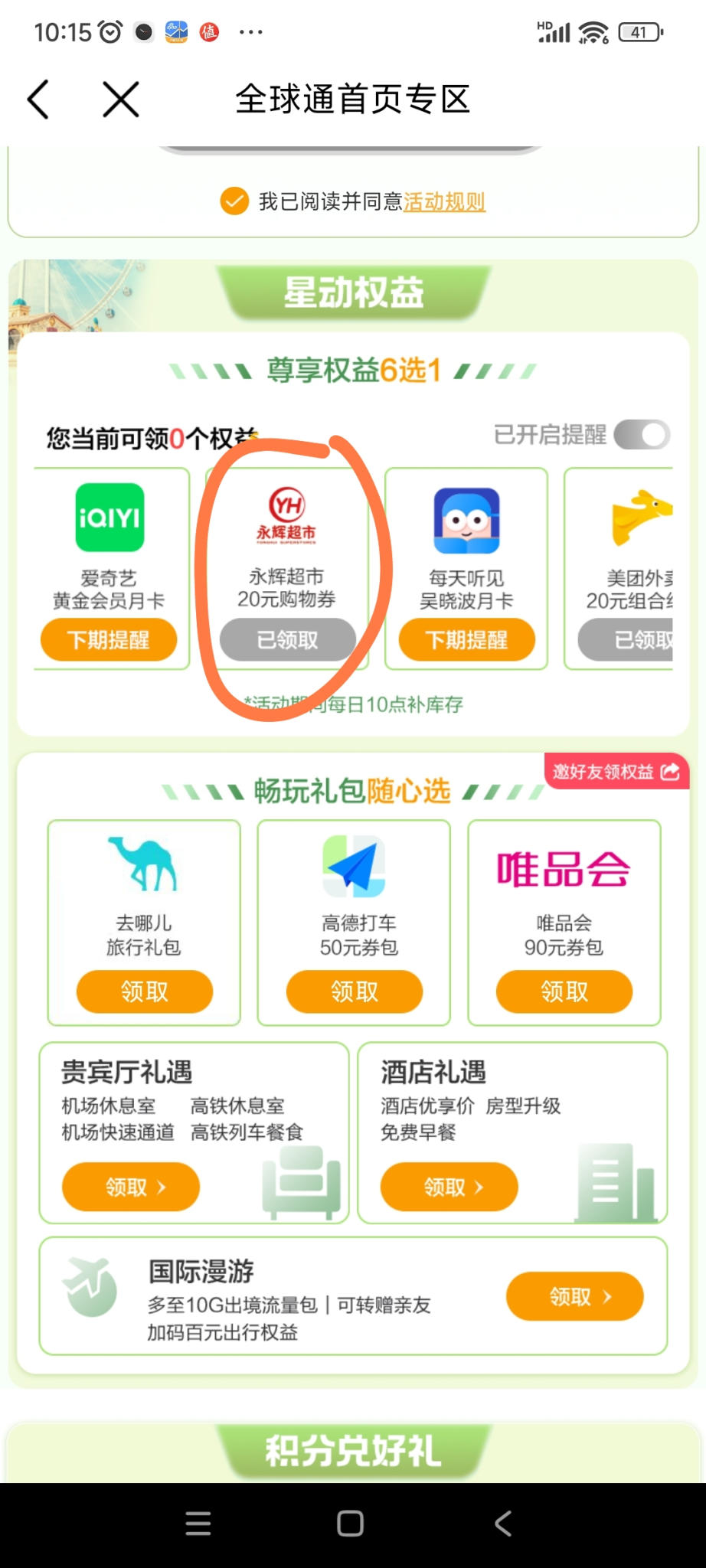Claim 国际漫游 benefit

click(574, 1296)
